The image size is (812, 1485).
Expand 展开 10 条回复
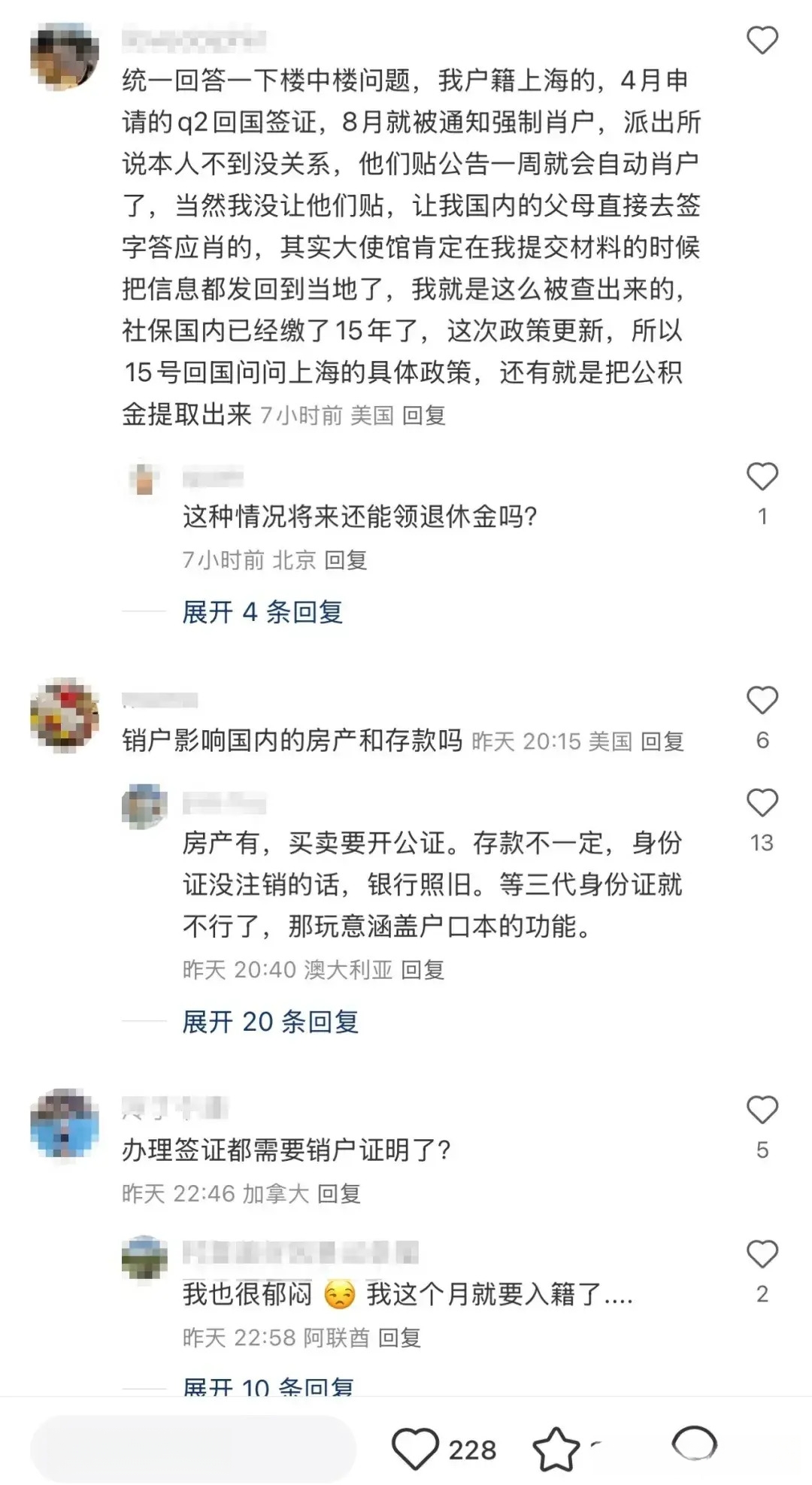click(268, 1385)
